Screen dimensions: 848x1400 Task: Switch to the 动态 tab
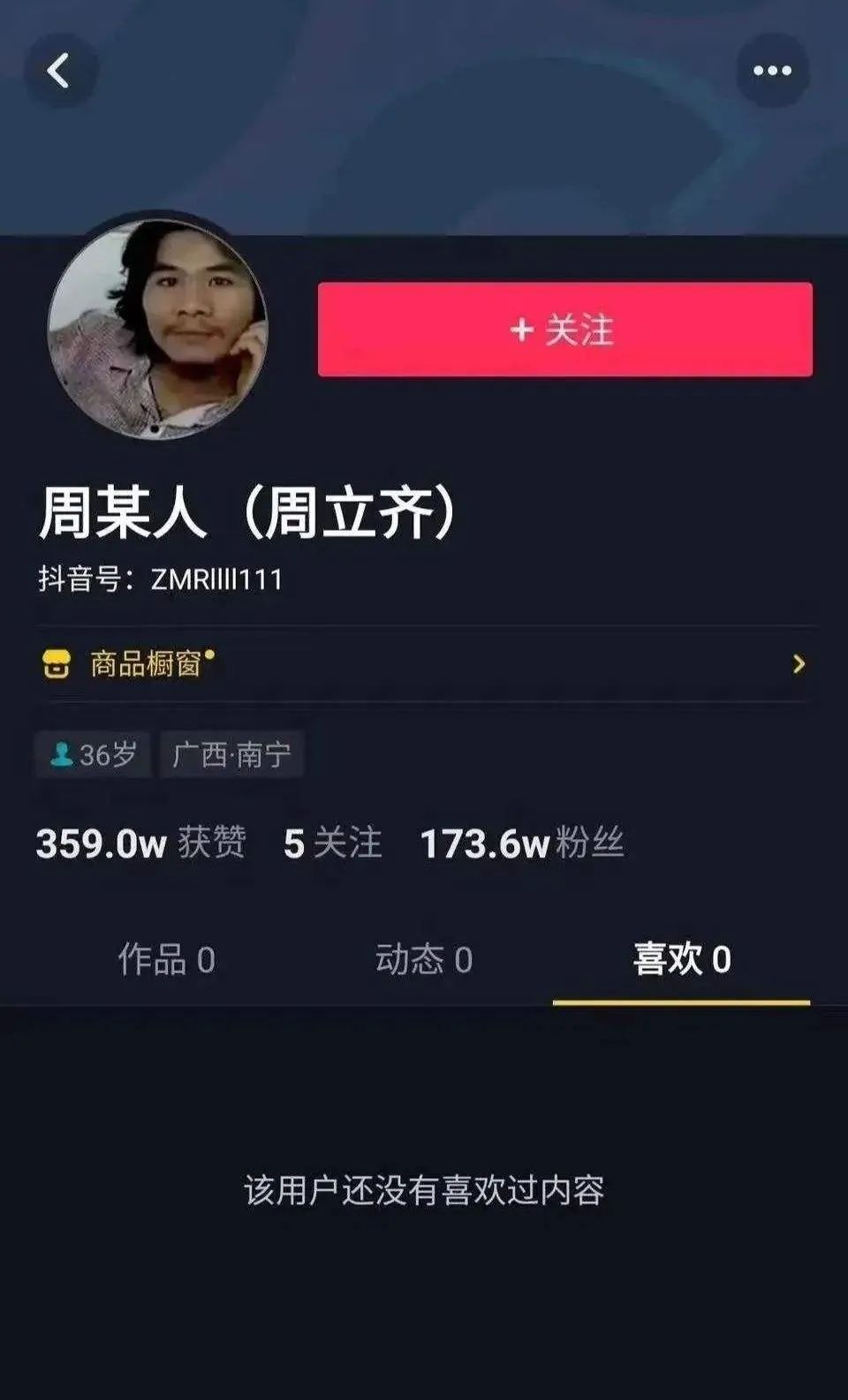[424, 959]
